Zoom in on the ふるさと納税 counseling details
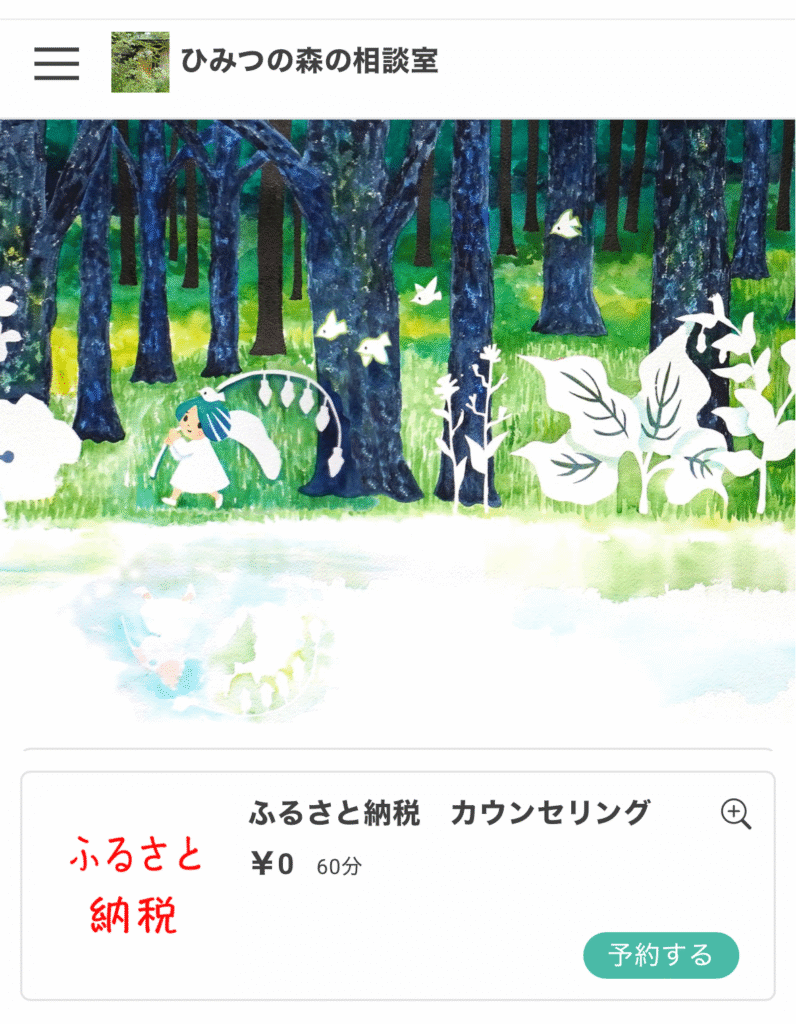796x1024 pixels. tap(736, 814)
